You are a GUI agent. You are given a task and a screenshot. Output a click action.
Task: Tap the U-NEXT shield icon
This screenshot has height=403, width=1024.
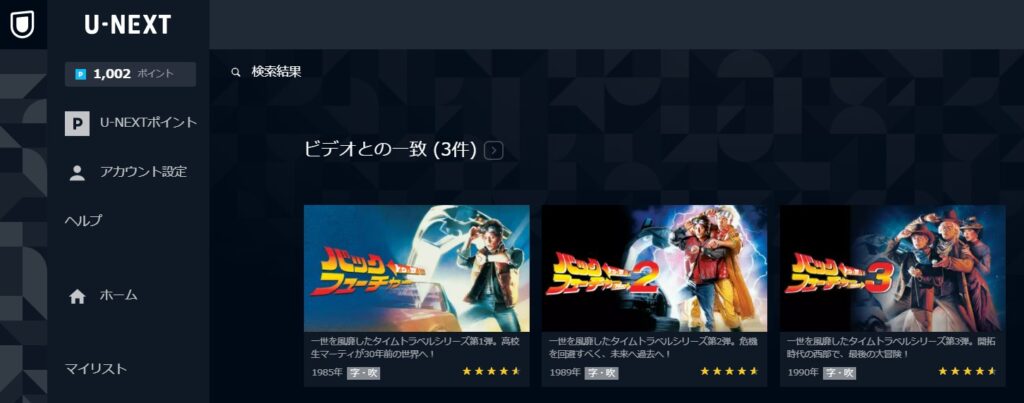click(22, 24)
